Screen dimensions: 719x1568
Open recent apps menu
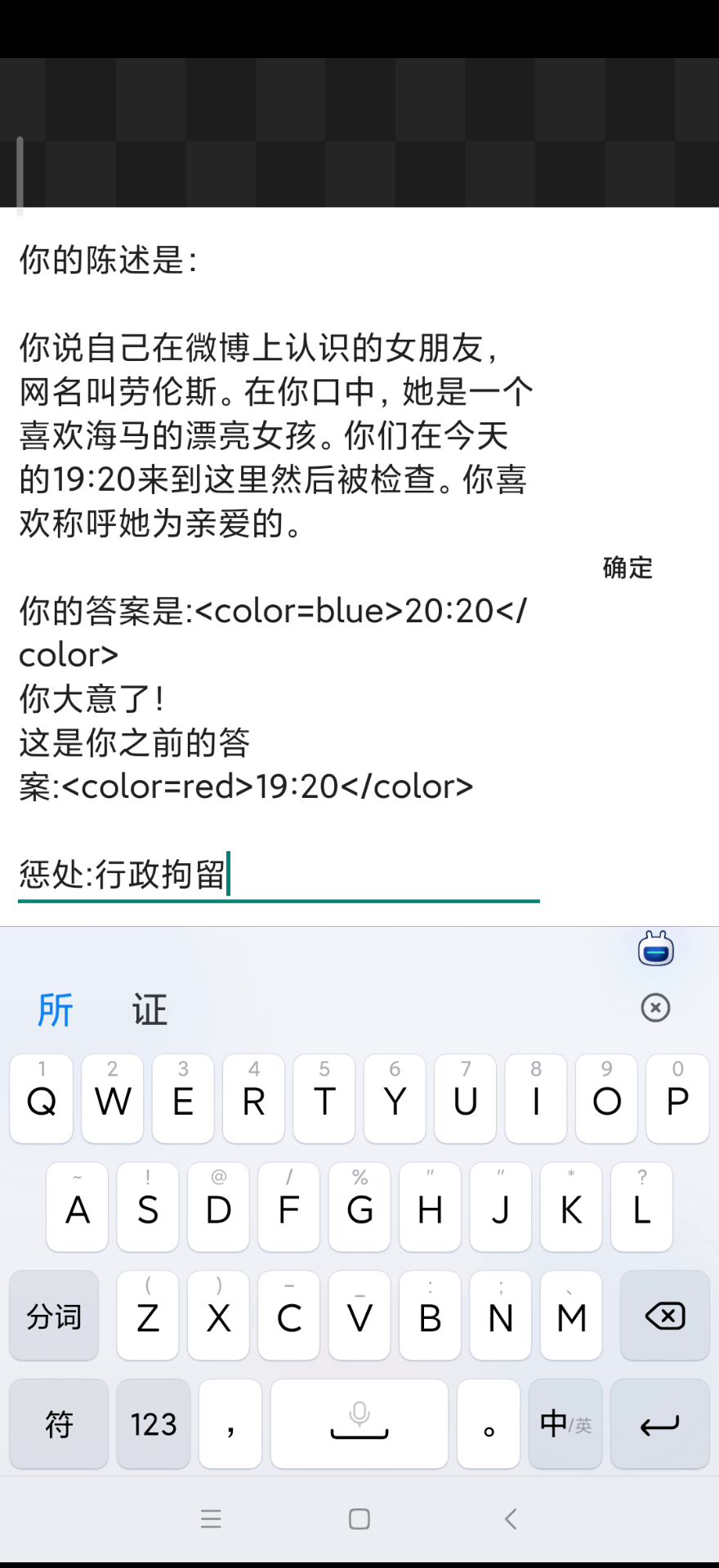211,1519
